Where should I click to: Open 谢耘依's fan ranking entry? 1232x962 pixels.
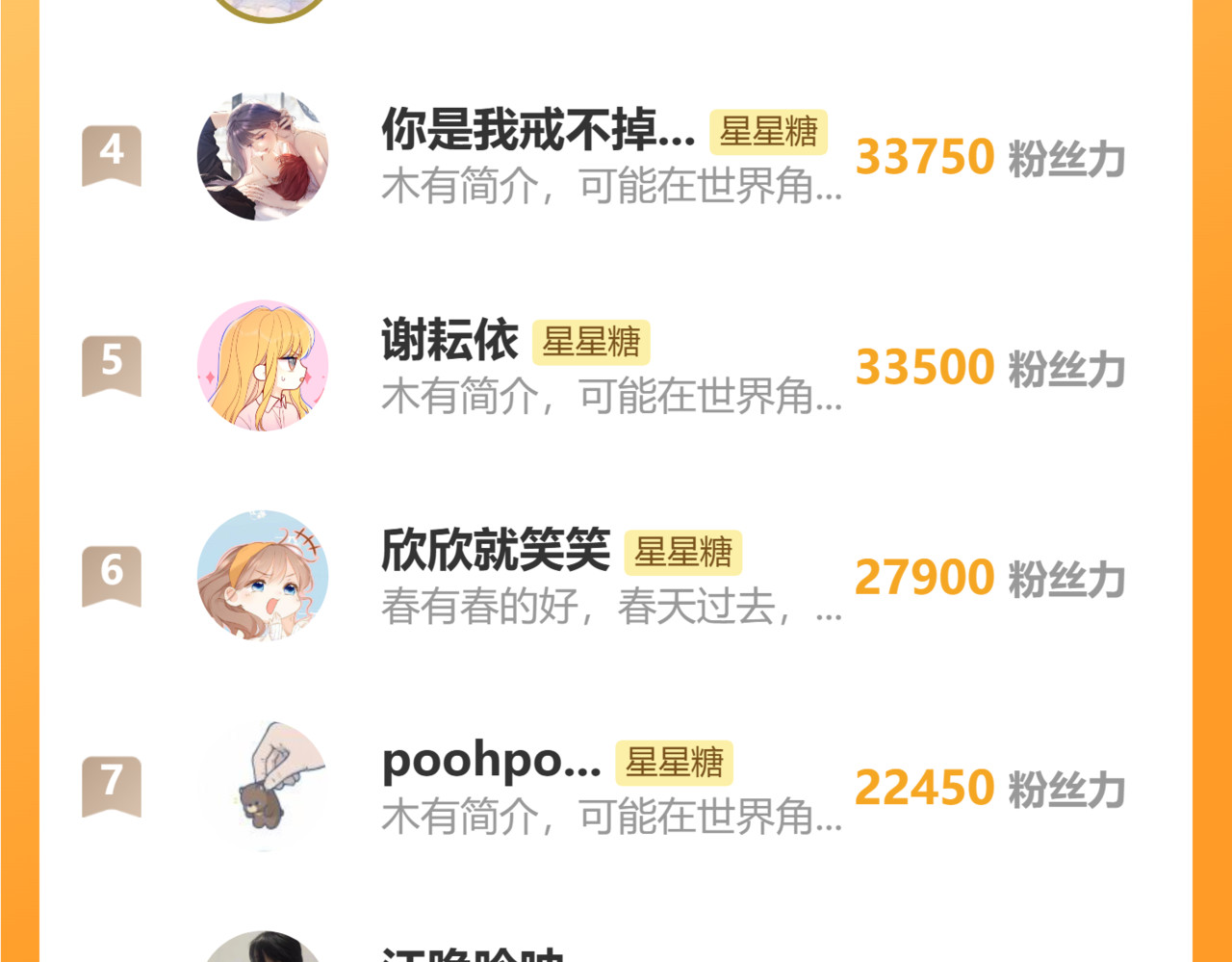pyautogui.click(x=449, y=340)
